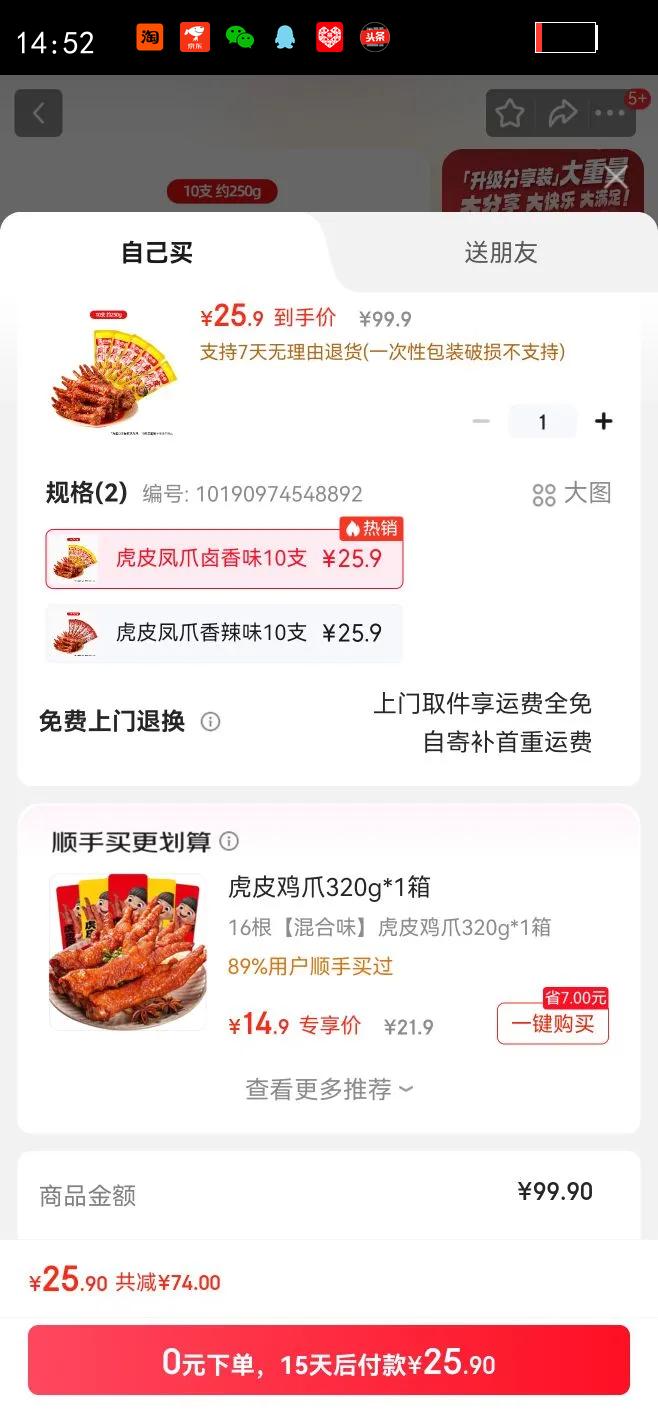Place order with 0元下单 button
The image size is (658, 1416).
pyautogui.click(x=329, y=1361)
